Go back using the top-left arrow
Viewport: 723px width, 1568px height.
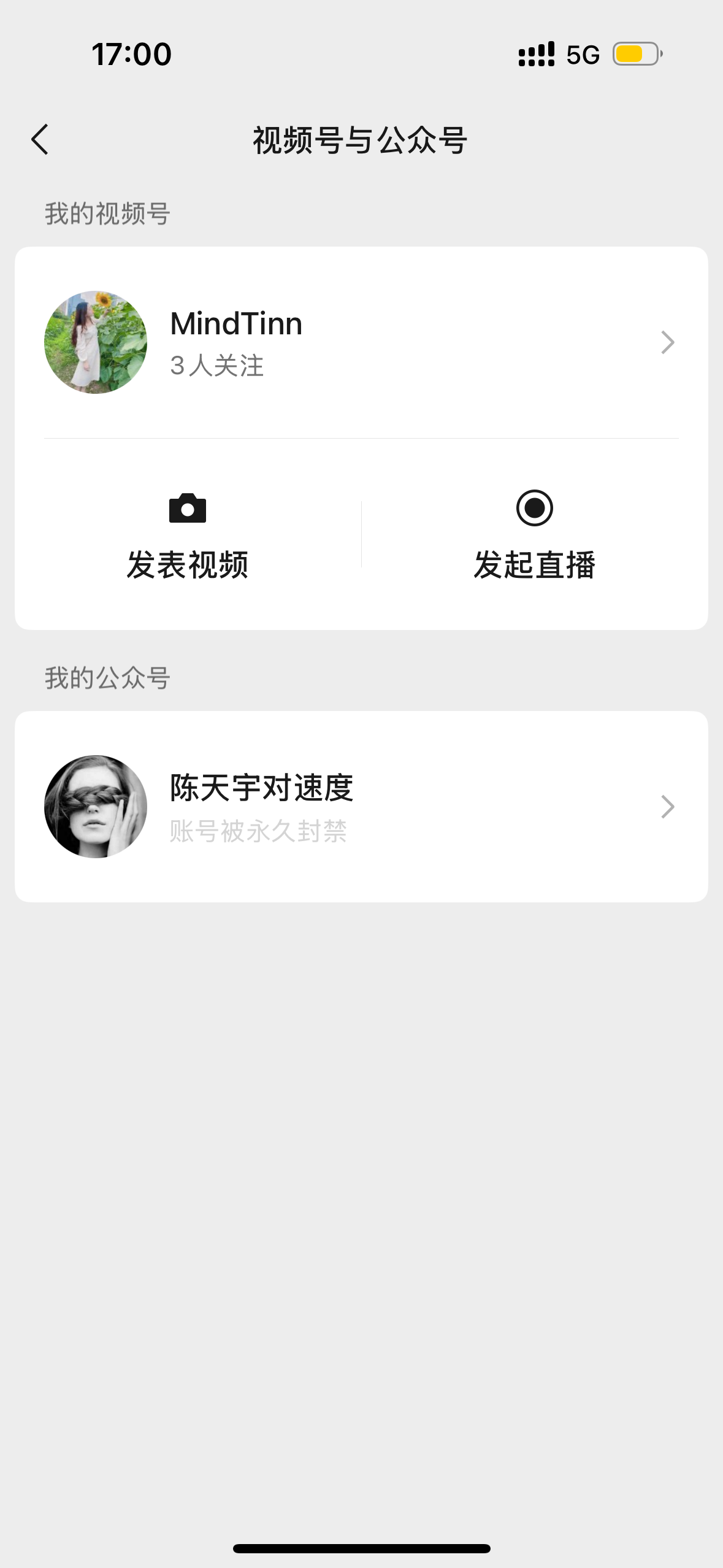click(40, 140)
